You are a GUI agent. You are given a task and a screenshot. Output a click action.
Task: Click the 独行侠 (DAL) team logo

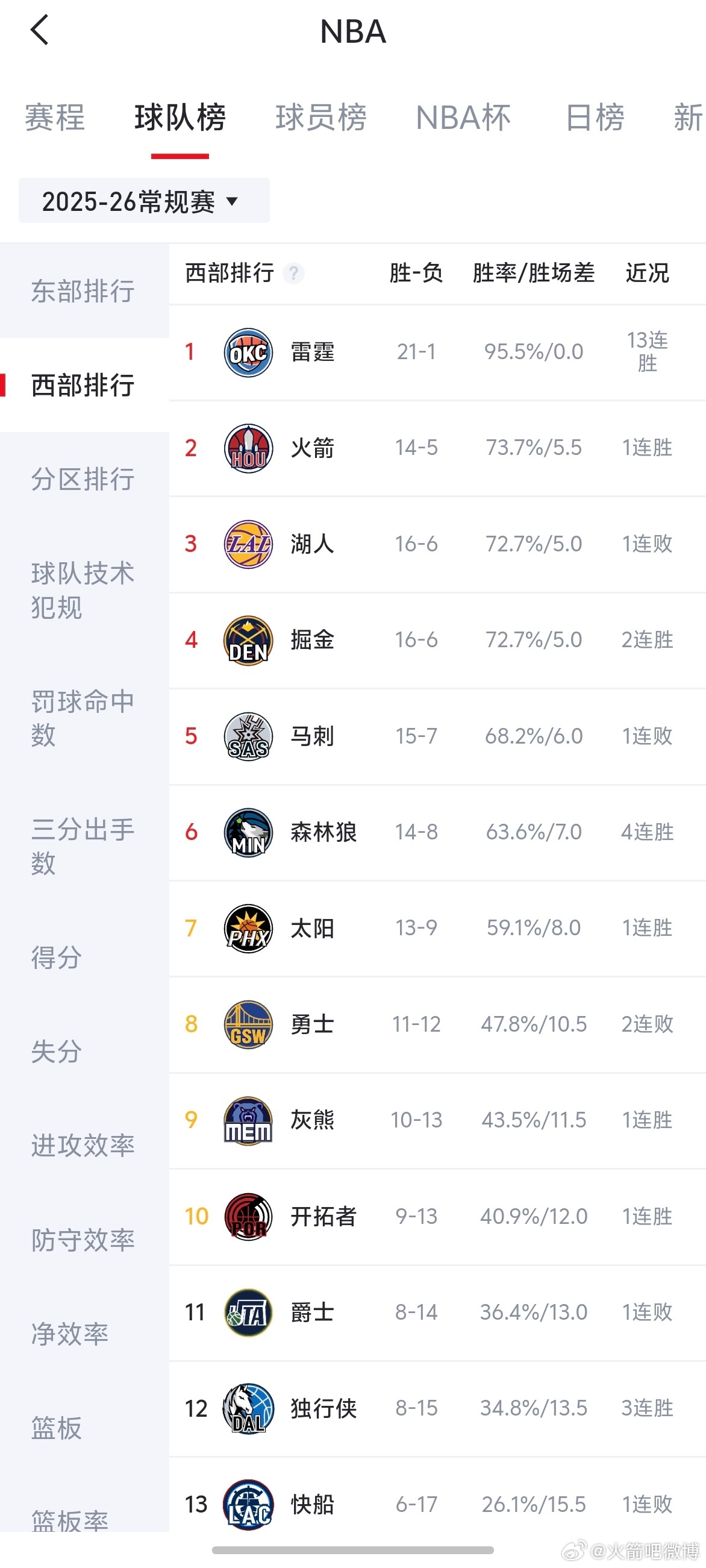248,1408
